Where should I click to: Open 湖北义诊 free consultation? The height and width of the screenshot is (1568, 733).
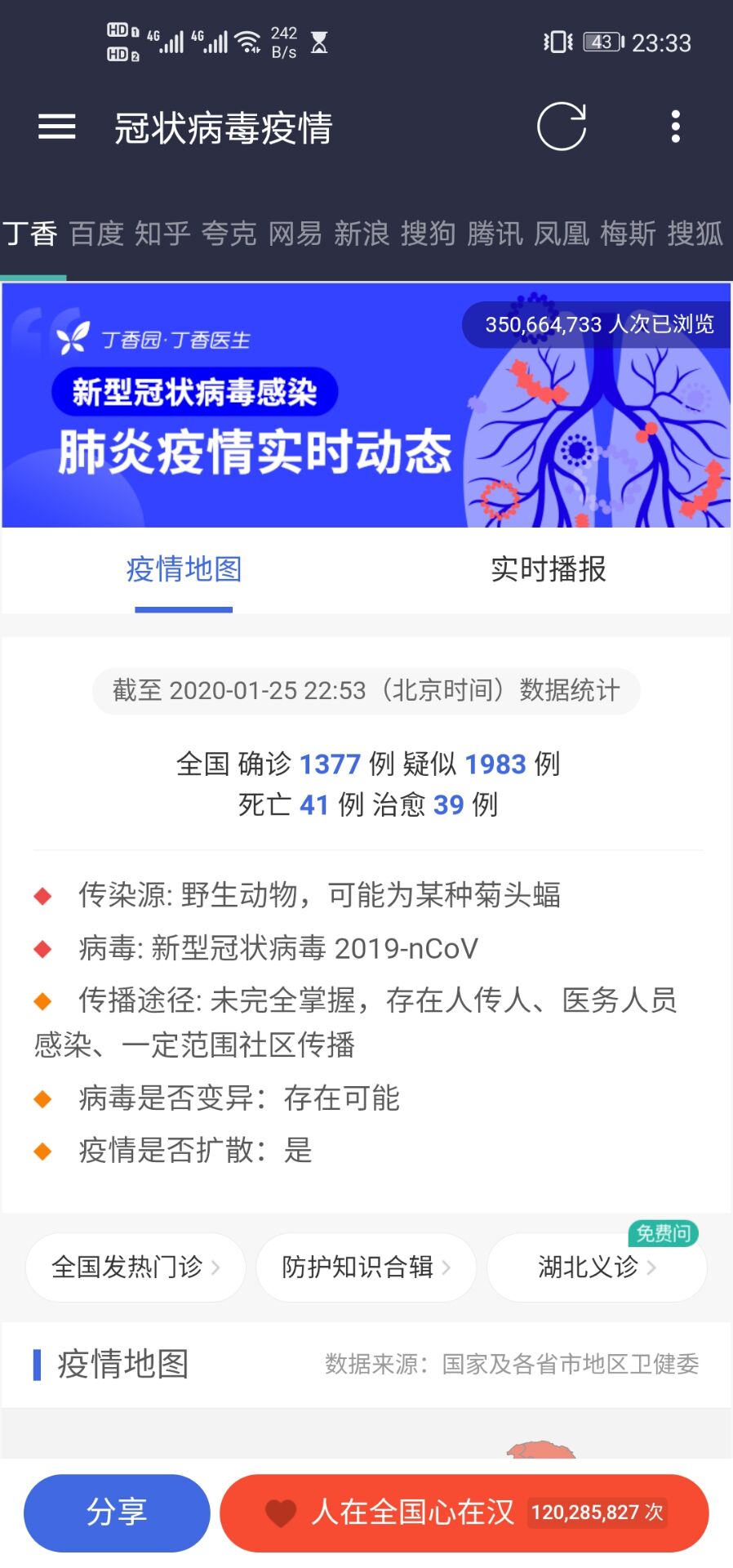coord(597,1267)
